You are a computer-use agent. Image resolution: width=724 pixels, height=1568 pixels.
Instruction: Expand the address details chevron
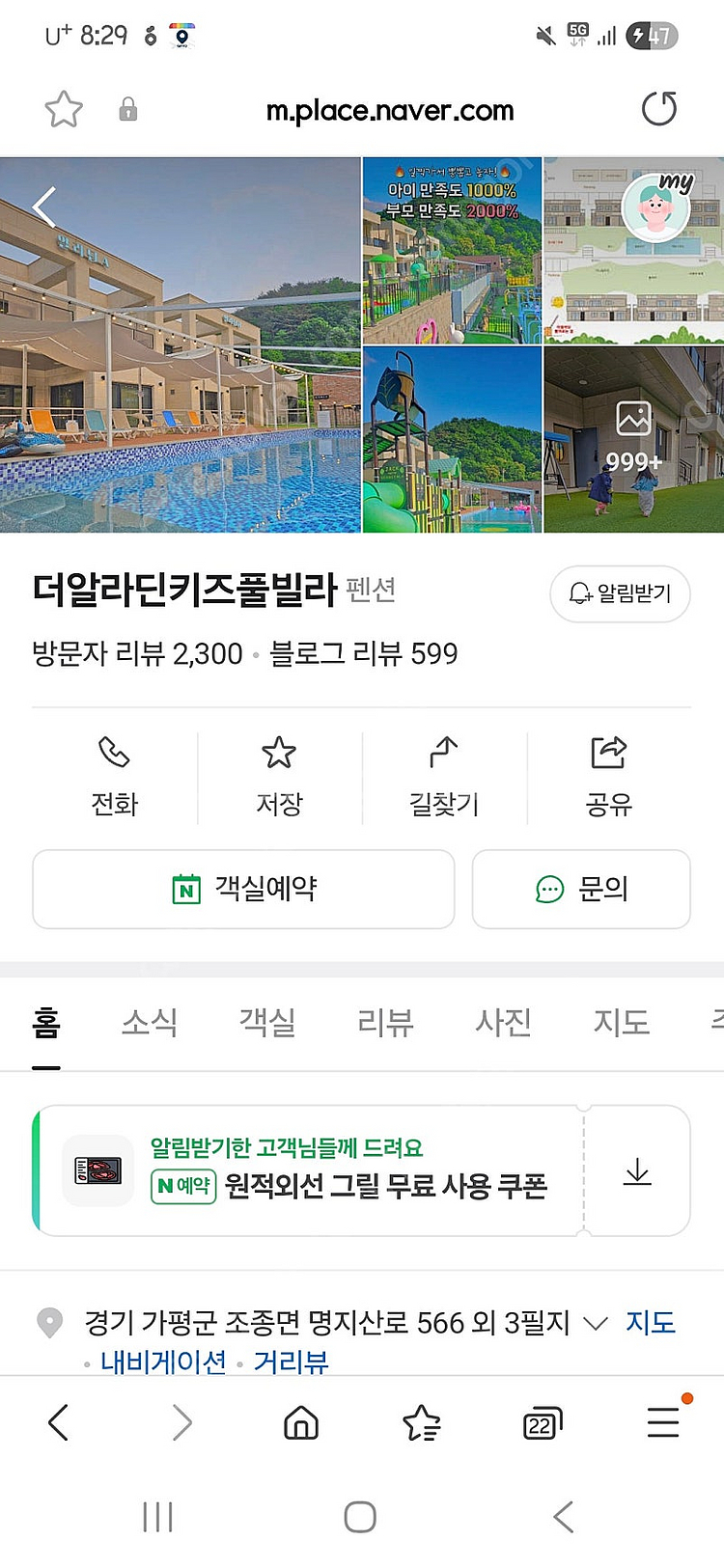596,1323
